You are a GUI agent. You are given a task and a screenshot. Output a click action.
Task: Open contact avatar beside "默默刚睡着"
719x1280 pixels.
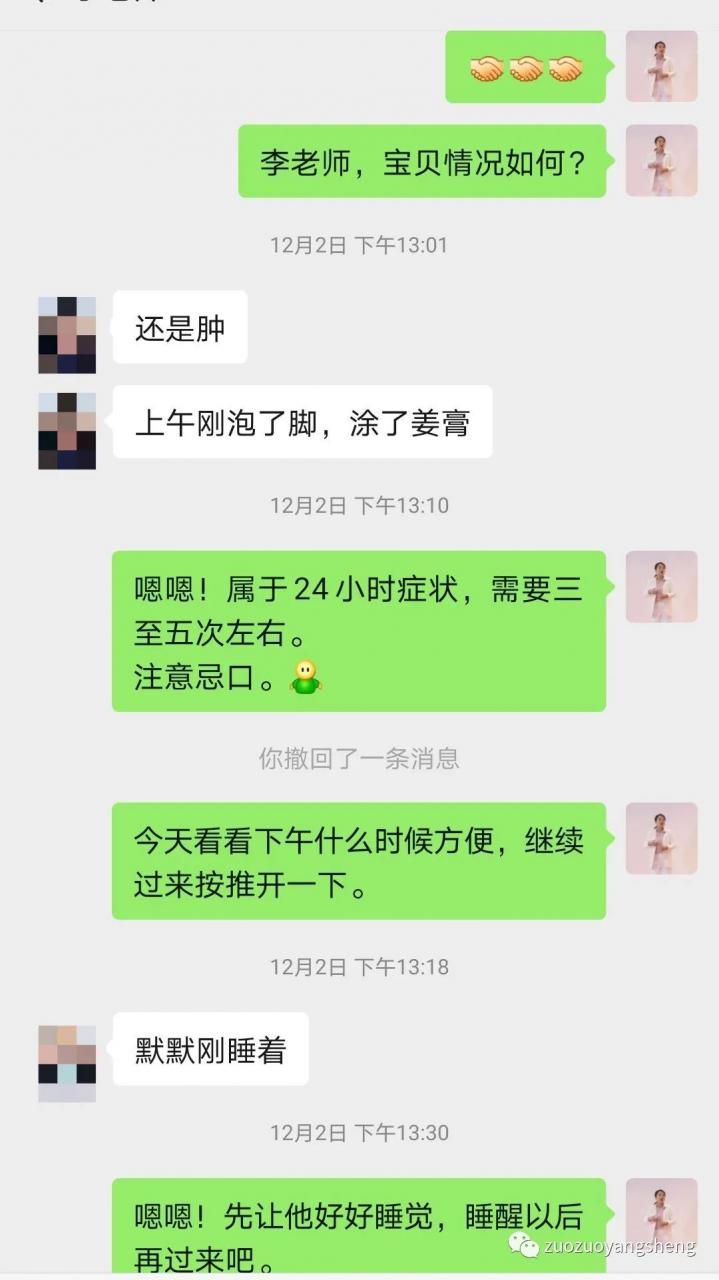click(x=67, y=1063)
